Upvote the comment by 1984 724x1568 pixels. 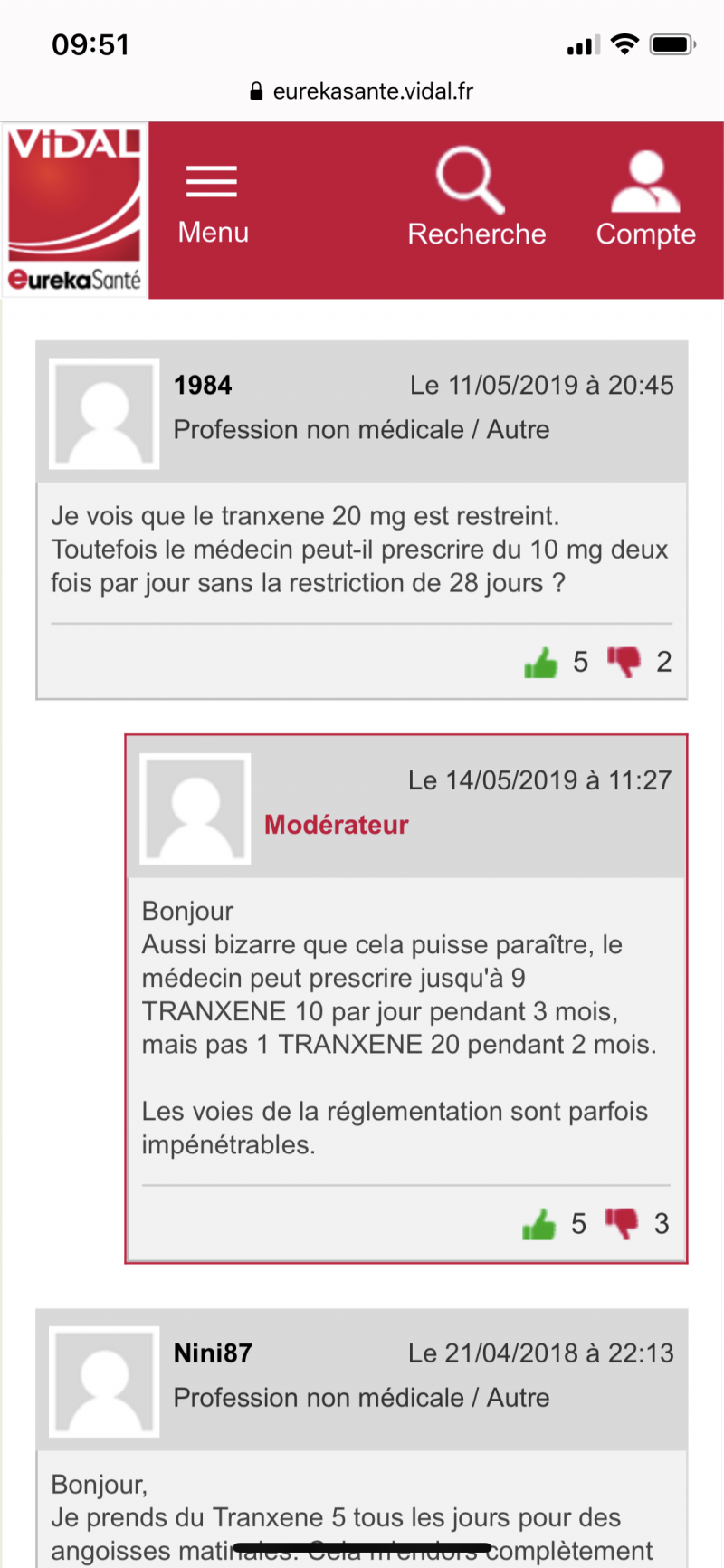(541, 663)
